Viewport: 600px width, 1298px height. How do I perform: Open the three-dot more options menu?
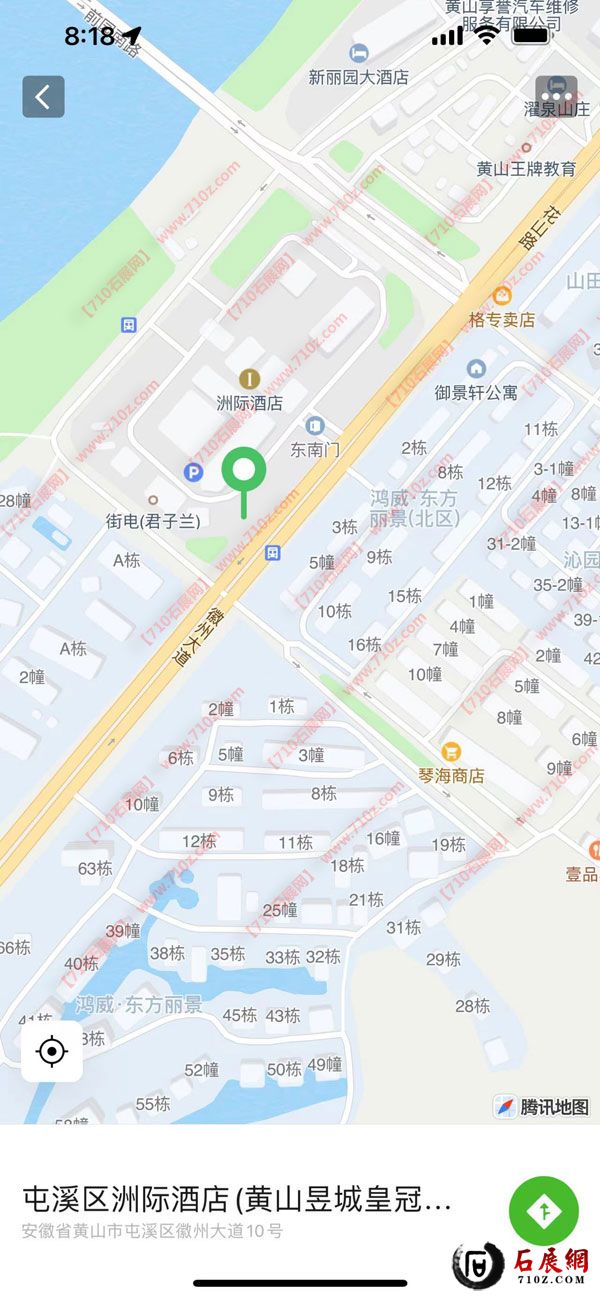pyautogui.click(x=556, y=97)
